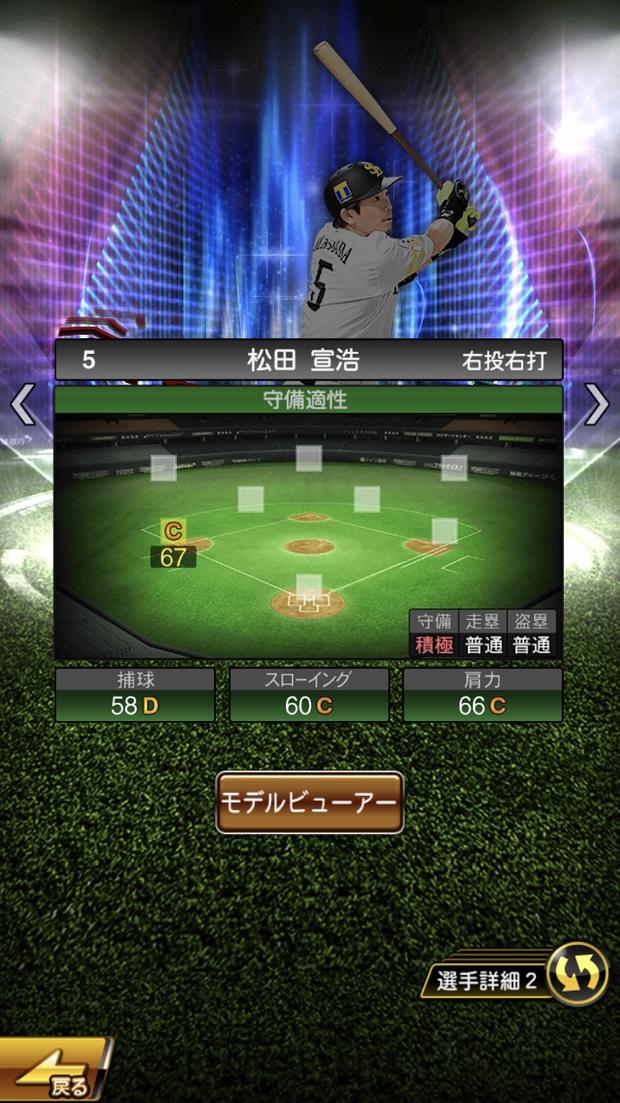Viewport: 620px width, 1103px height.
Task: Go to the previous player with left arrow
Action: [22, 404]
